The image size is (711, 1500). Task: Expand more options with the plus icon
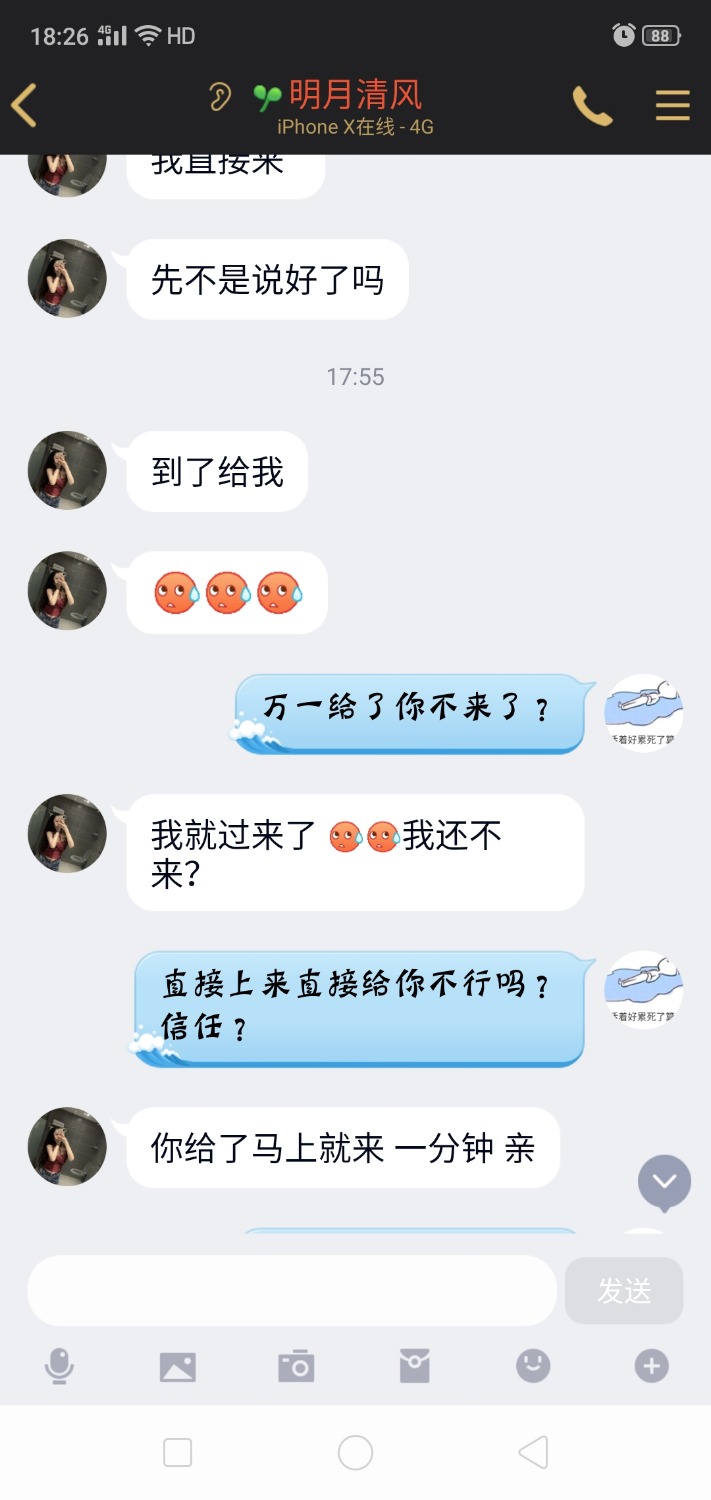click(x=651, y=1366)
